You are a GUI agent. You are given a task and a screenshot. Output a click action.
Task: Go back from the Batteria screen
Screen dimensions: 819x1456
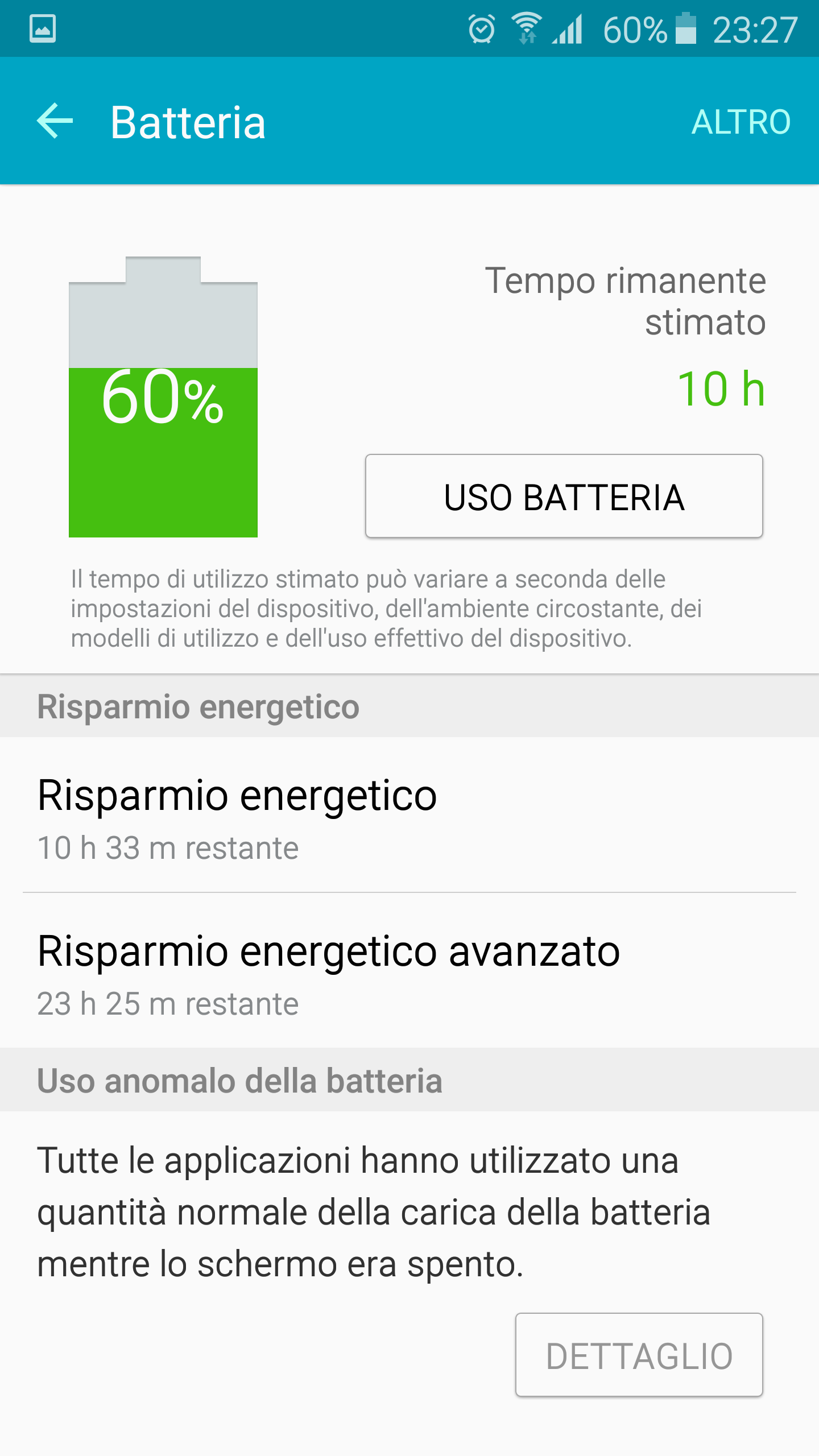pyautogui.click(x=55, y=121)
